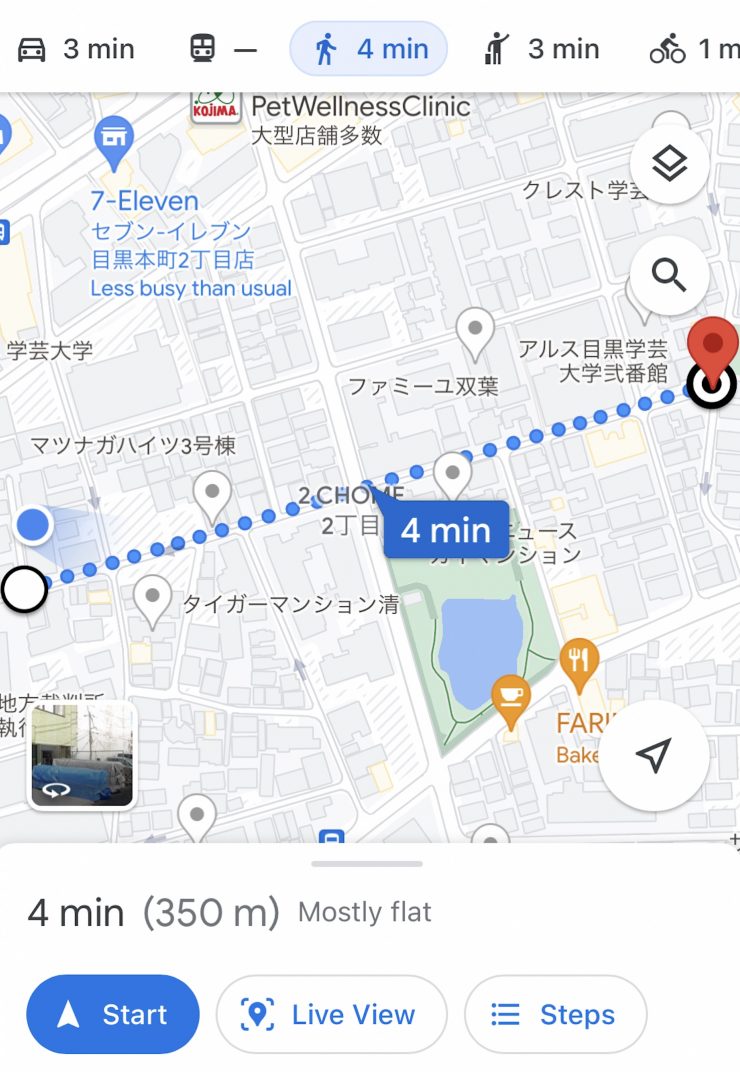Show the route Steps
740x1072 pixels.
pyautogui.click(x=555, y=1014)
